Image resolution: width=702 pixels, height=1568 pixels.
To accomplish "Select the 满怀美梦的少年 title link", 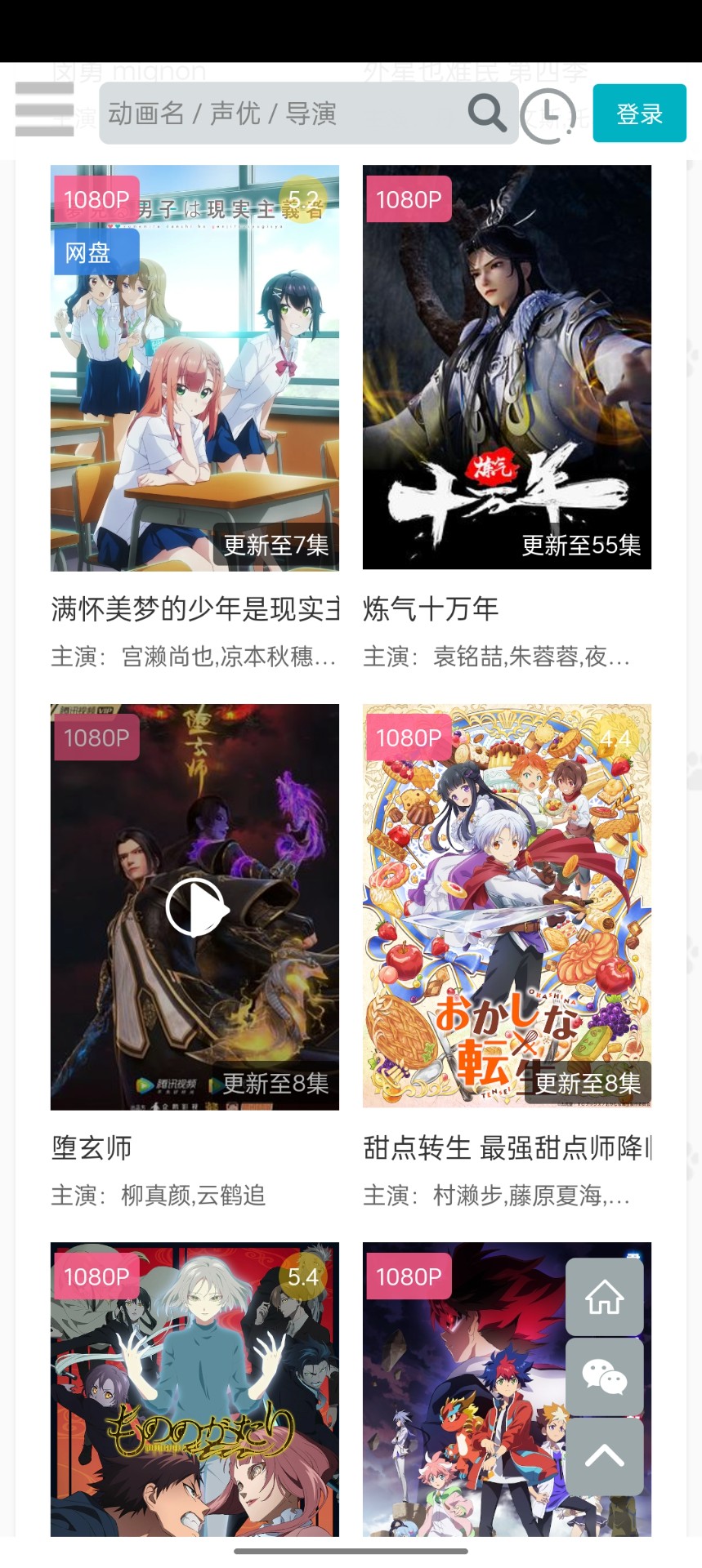I will 195,608.
